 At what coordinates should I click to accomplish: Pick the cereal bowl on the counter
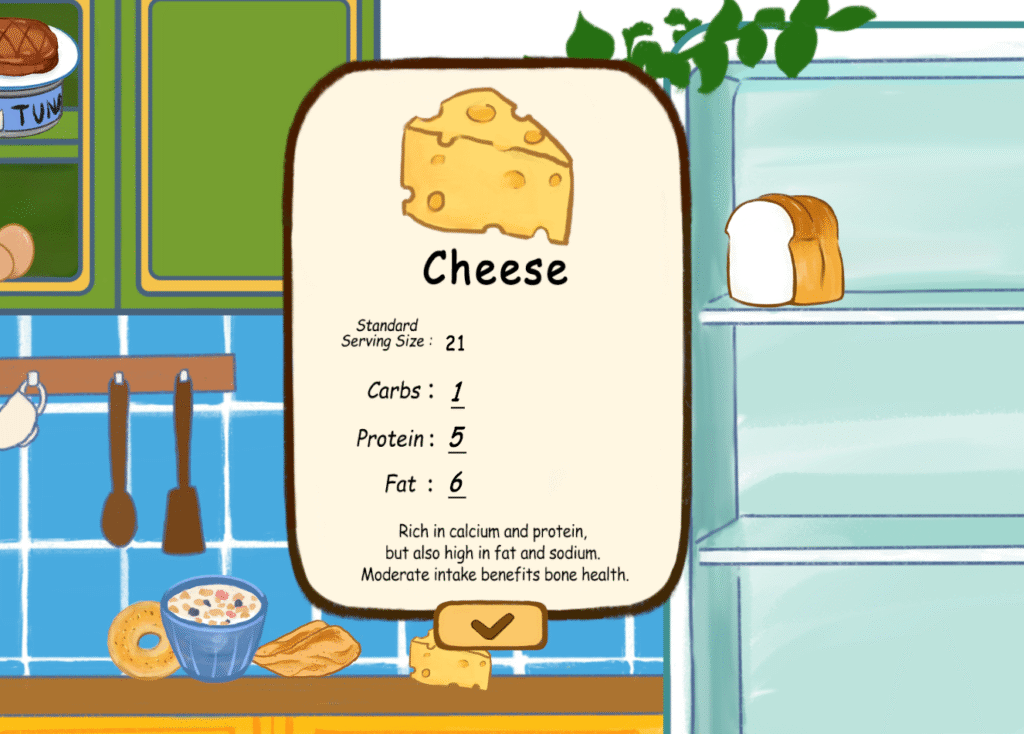tap(213, 628)
